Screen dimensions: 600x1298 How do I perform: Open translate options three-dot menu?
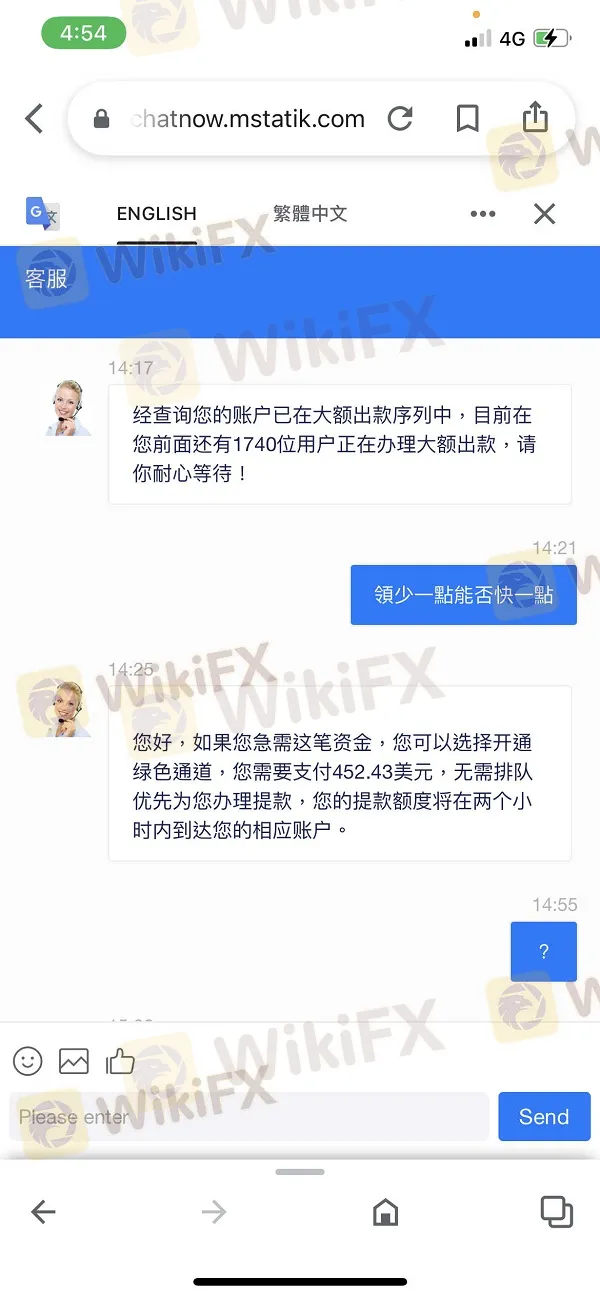pos(483,213)
